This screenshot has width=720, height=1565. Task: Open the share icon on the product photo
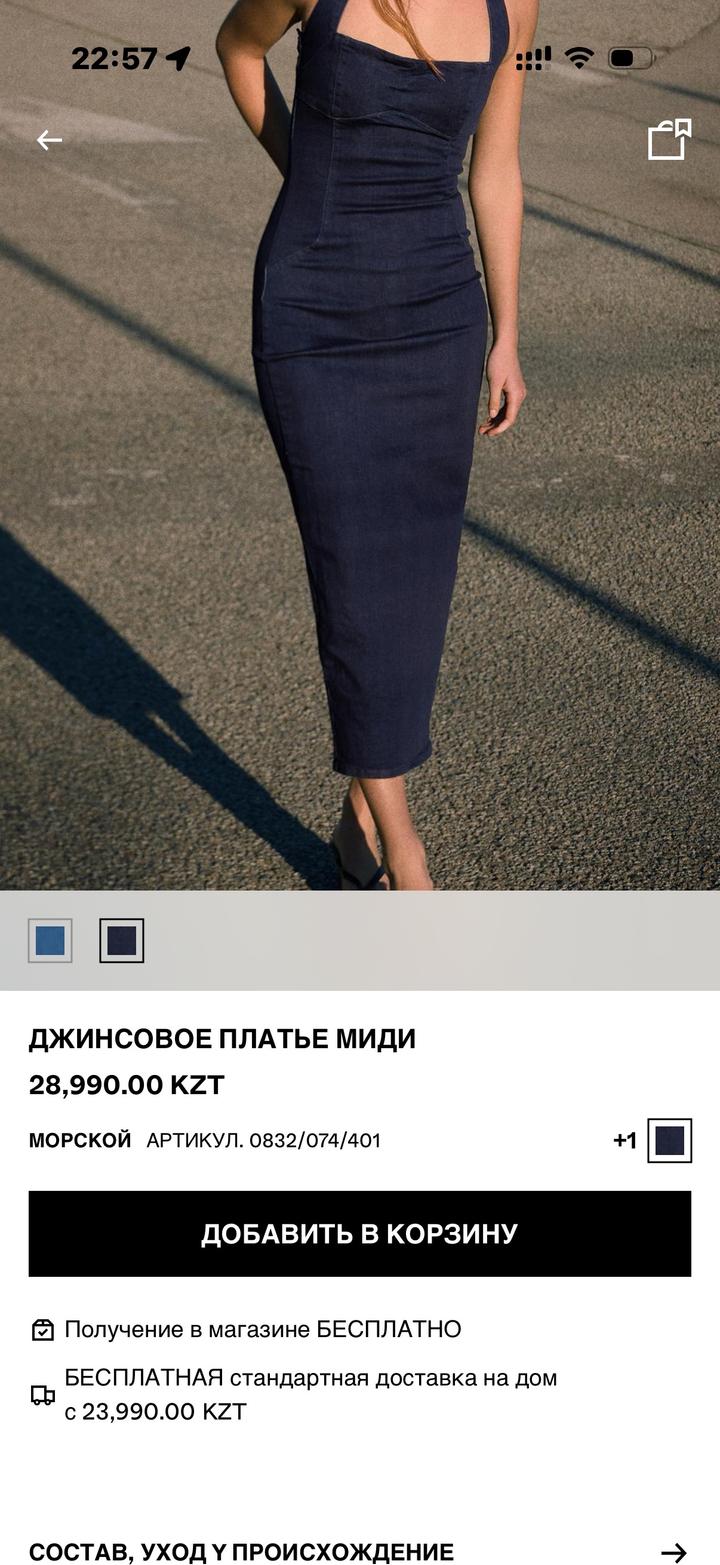(669, 140)
